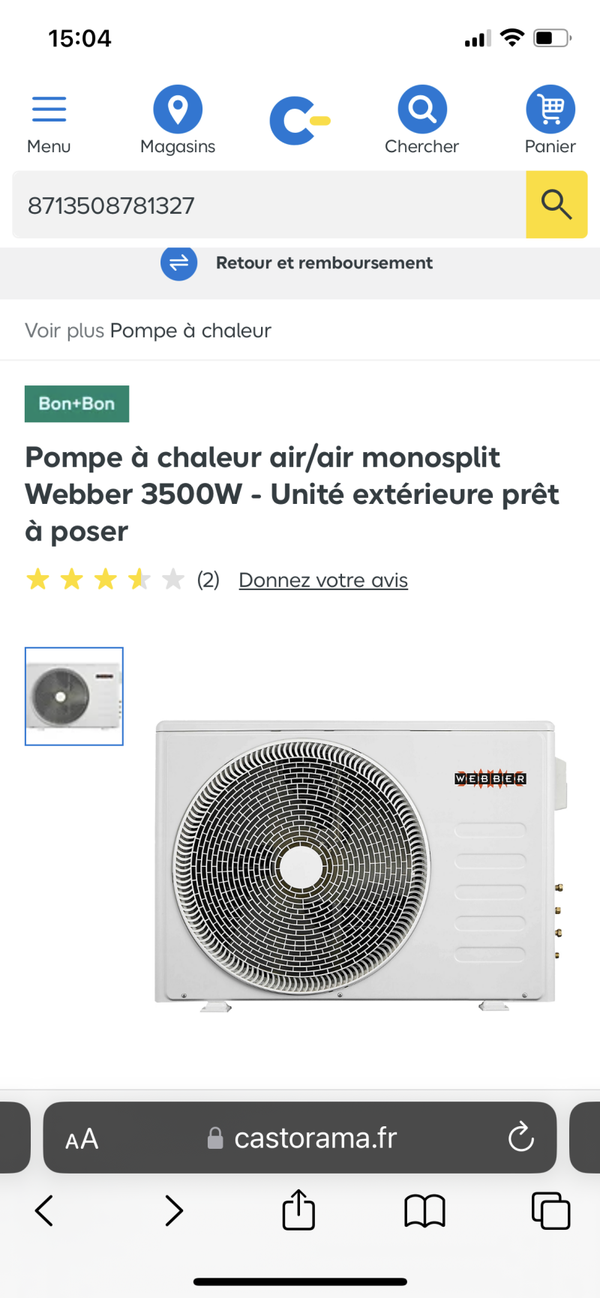Go to Castorama home via logo

299,121
